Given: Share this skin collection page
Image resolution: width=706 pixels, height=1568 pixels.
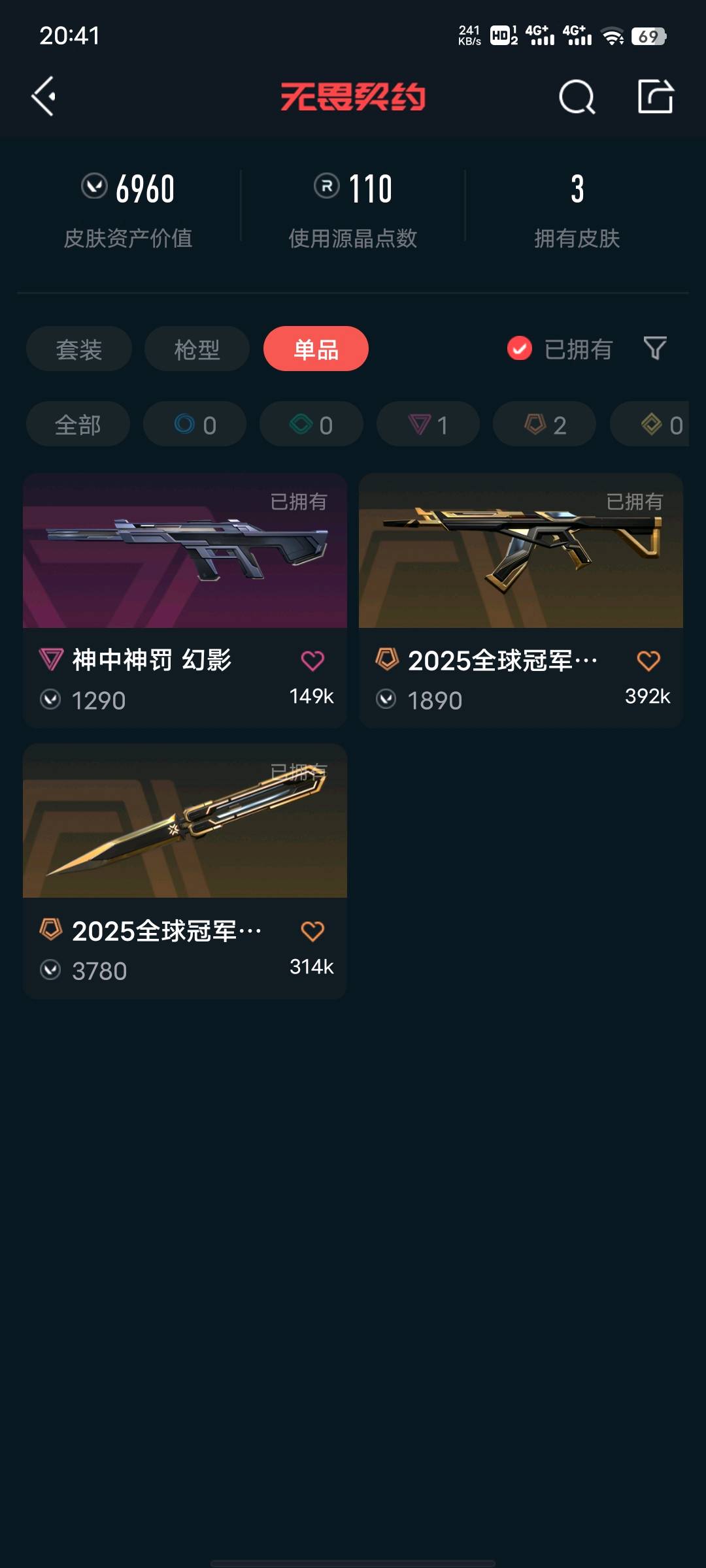Looking at the screenshot, I should coord(655,97).
